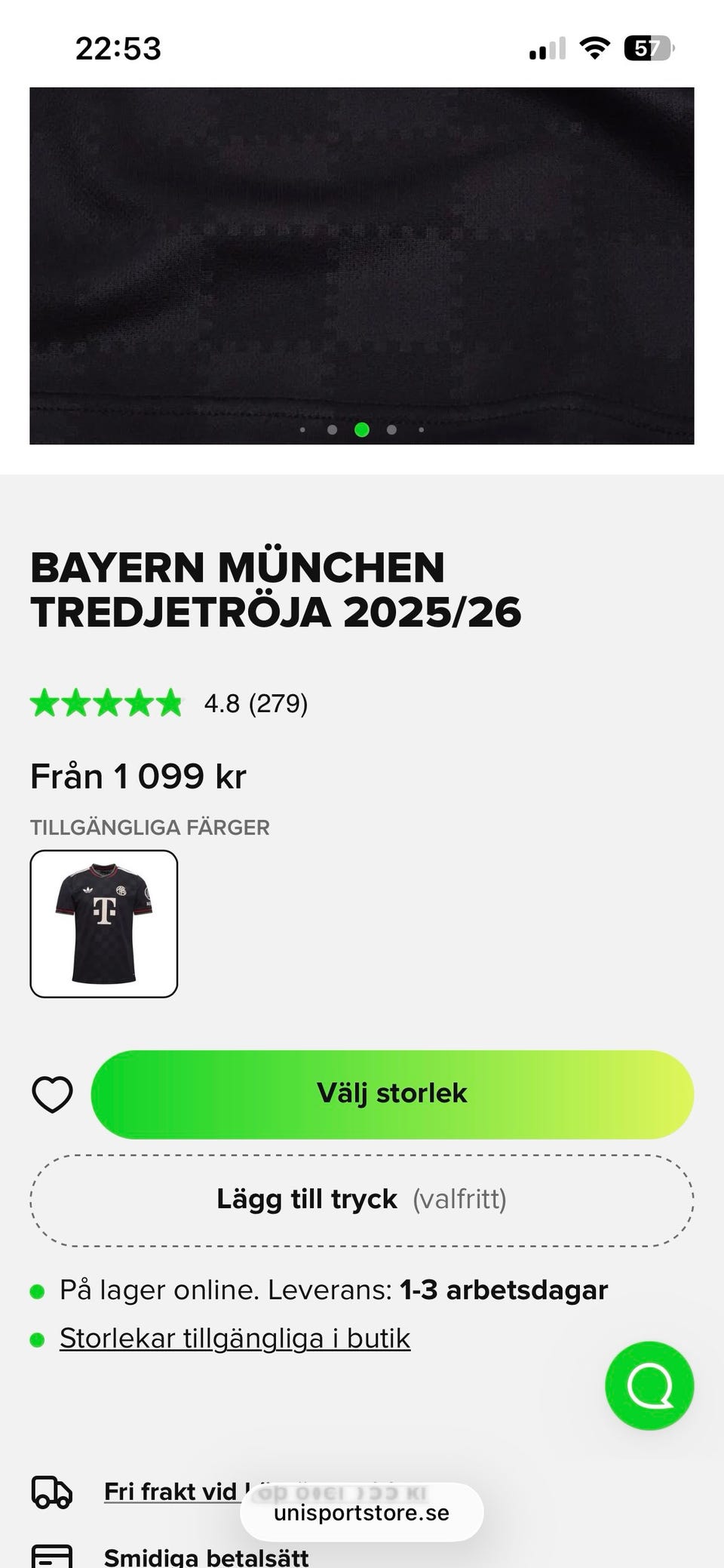Open the Fri frakt shipping info link
Image resolution: width=724 pixels, height=1568 pixels.
point(170,1491)
